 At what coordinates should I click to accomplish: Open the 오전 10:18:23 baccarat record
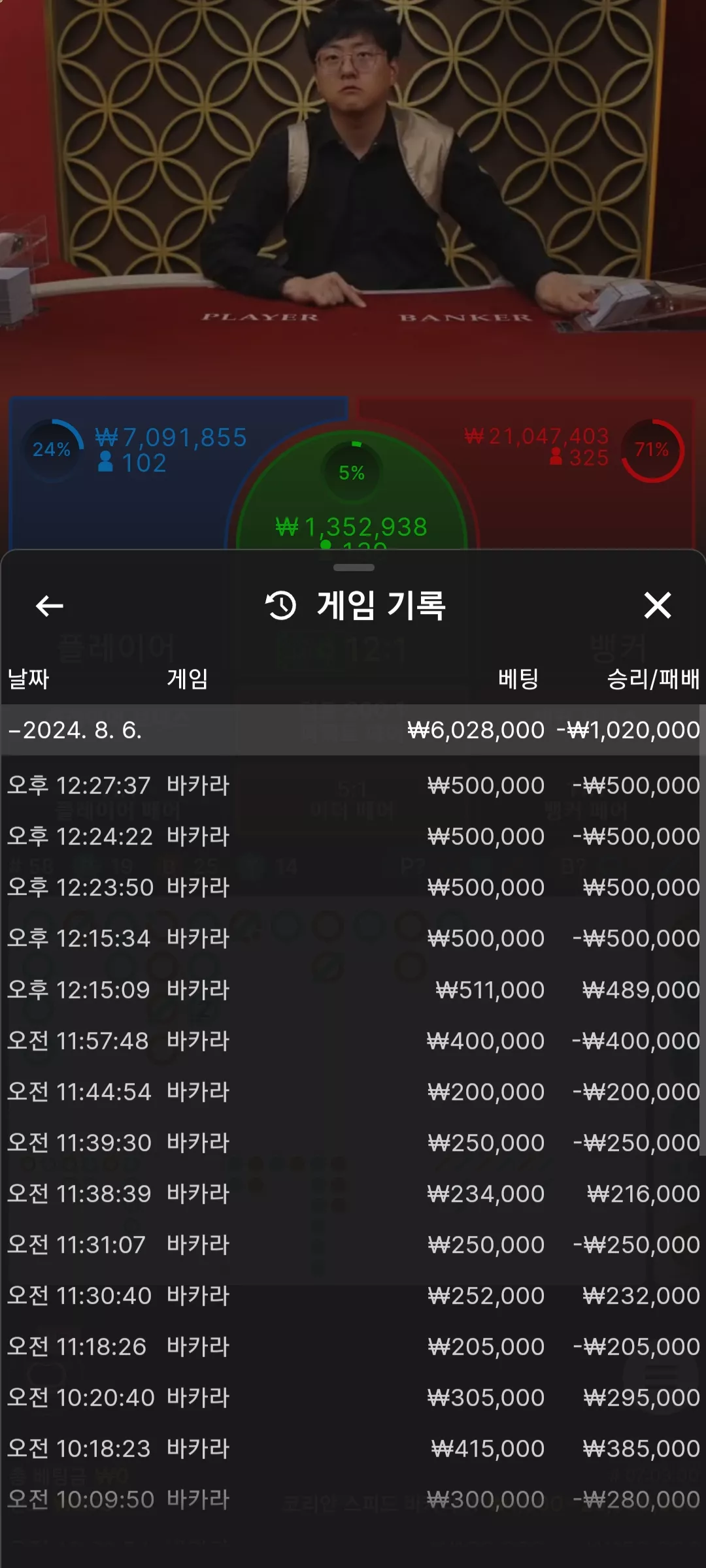click(x=353, y=1448)
